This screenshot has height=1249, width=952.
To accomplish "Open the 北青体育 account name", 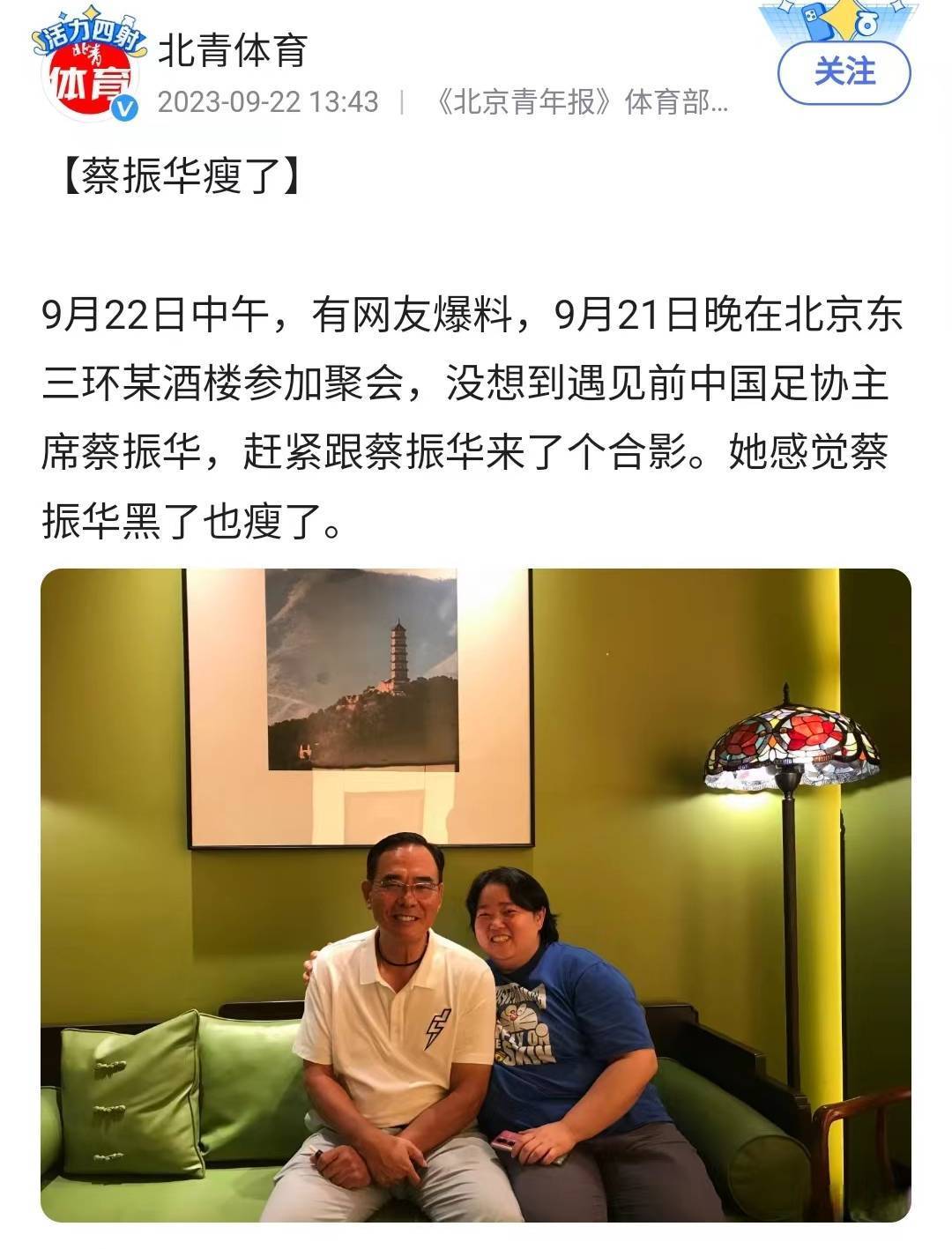I will pyautogui.click(x=232, y=50).
